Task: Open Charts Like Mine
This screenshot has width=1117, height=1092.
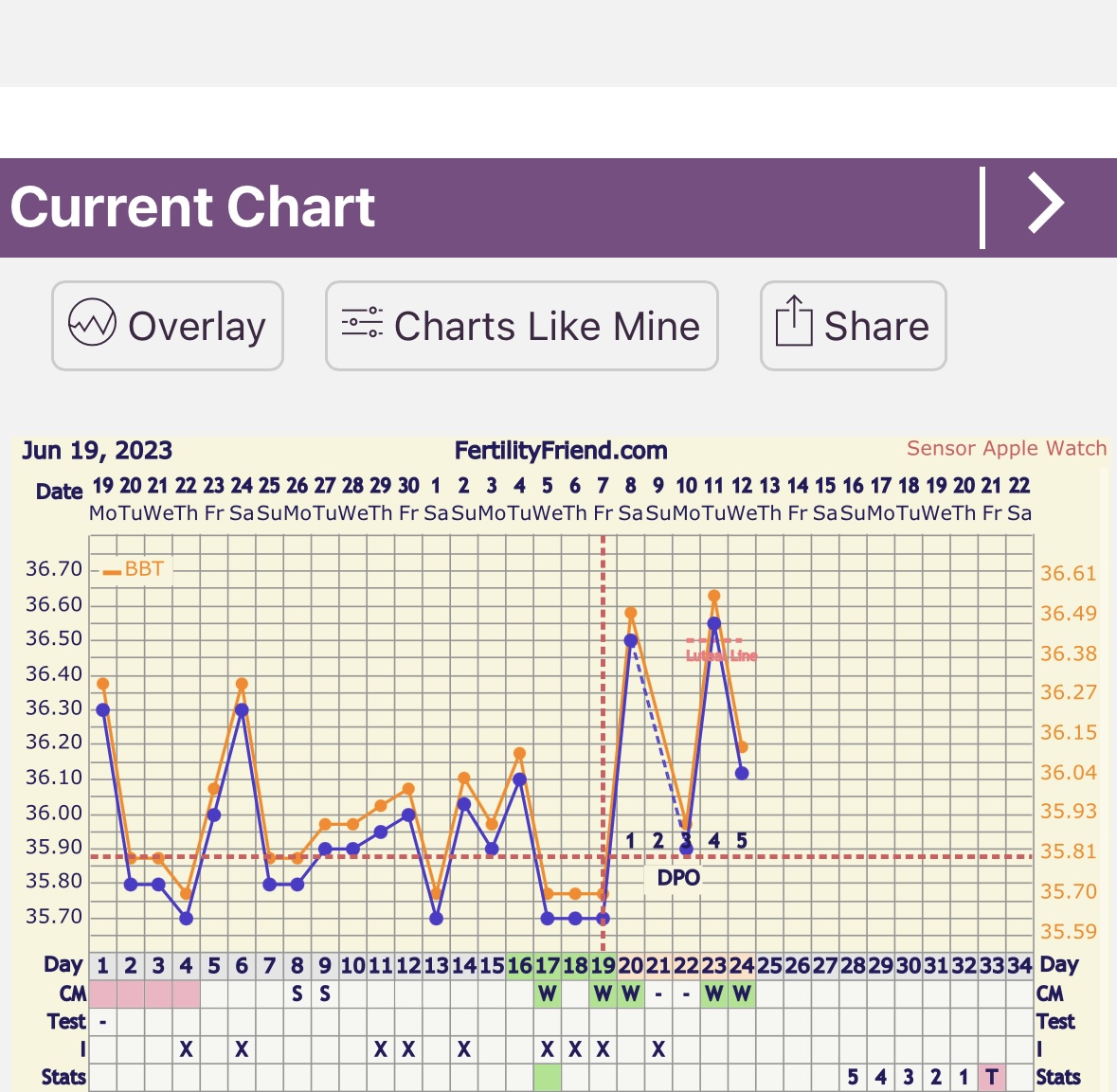Action: coord(521,326)
